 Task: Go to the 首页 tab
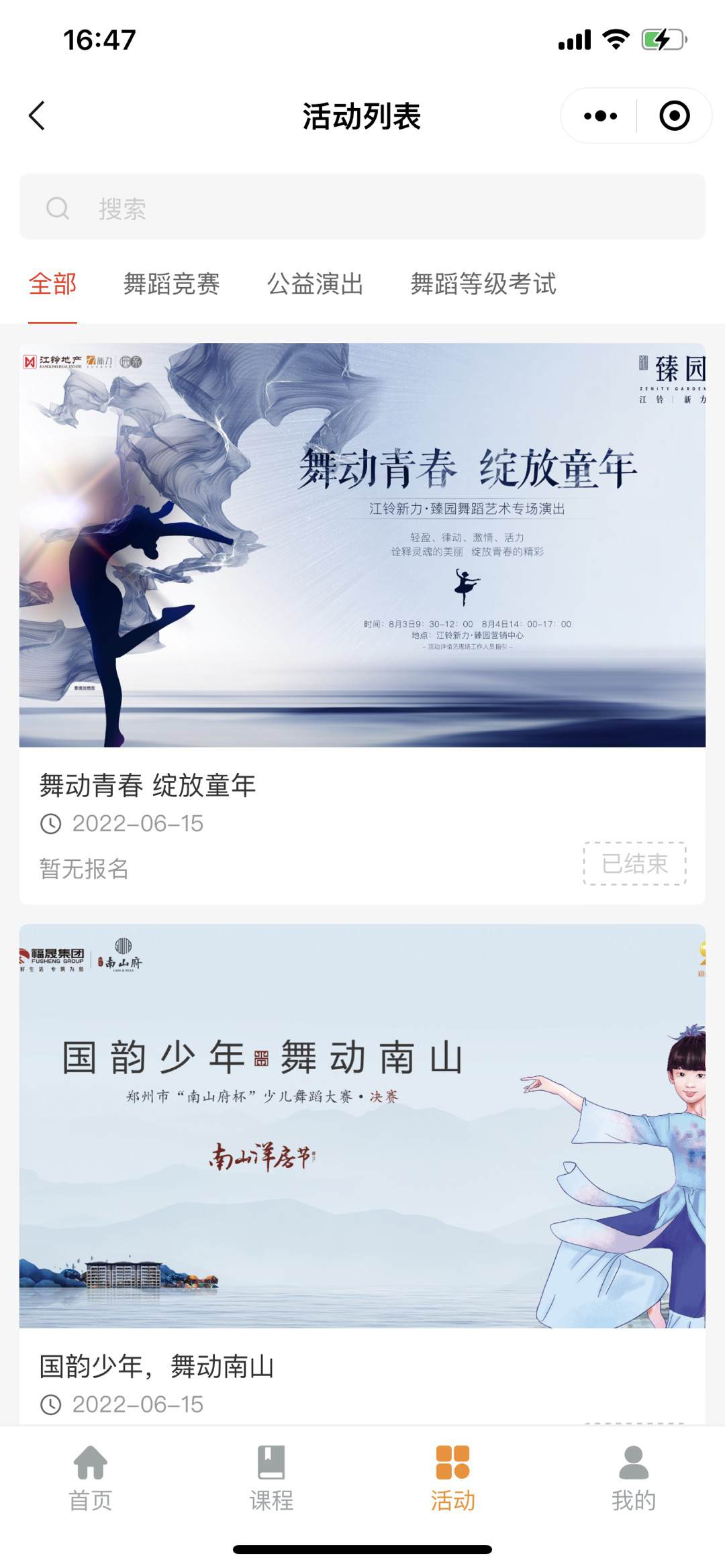pos(91,1477)
